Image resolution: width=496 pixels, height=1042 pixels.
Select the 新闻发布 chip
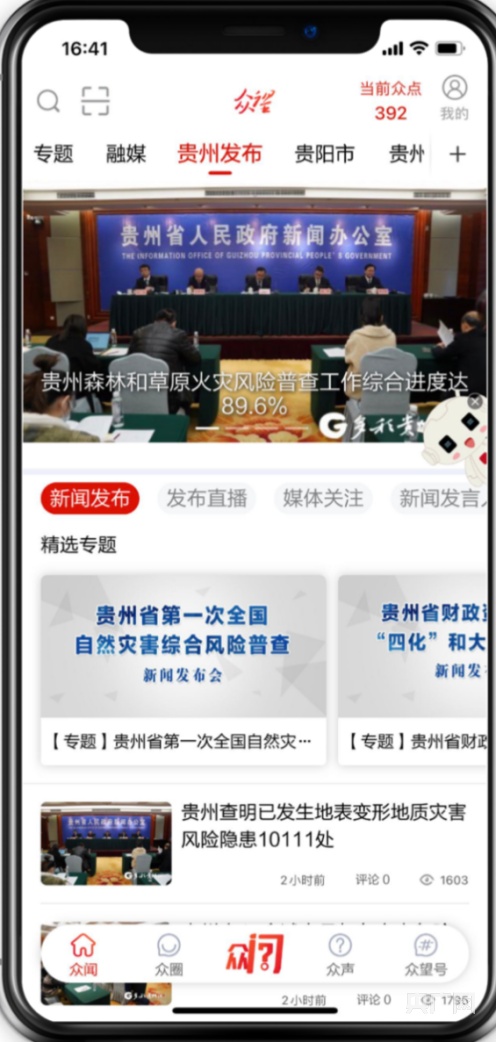coord(90,498)
